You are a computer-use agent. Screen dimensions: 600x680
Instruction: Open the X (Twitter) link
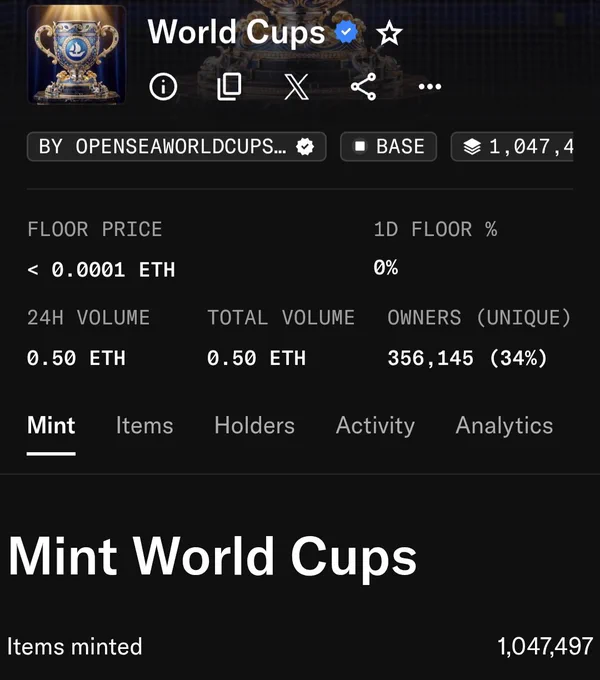click(297, 86)
